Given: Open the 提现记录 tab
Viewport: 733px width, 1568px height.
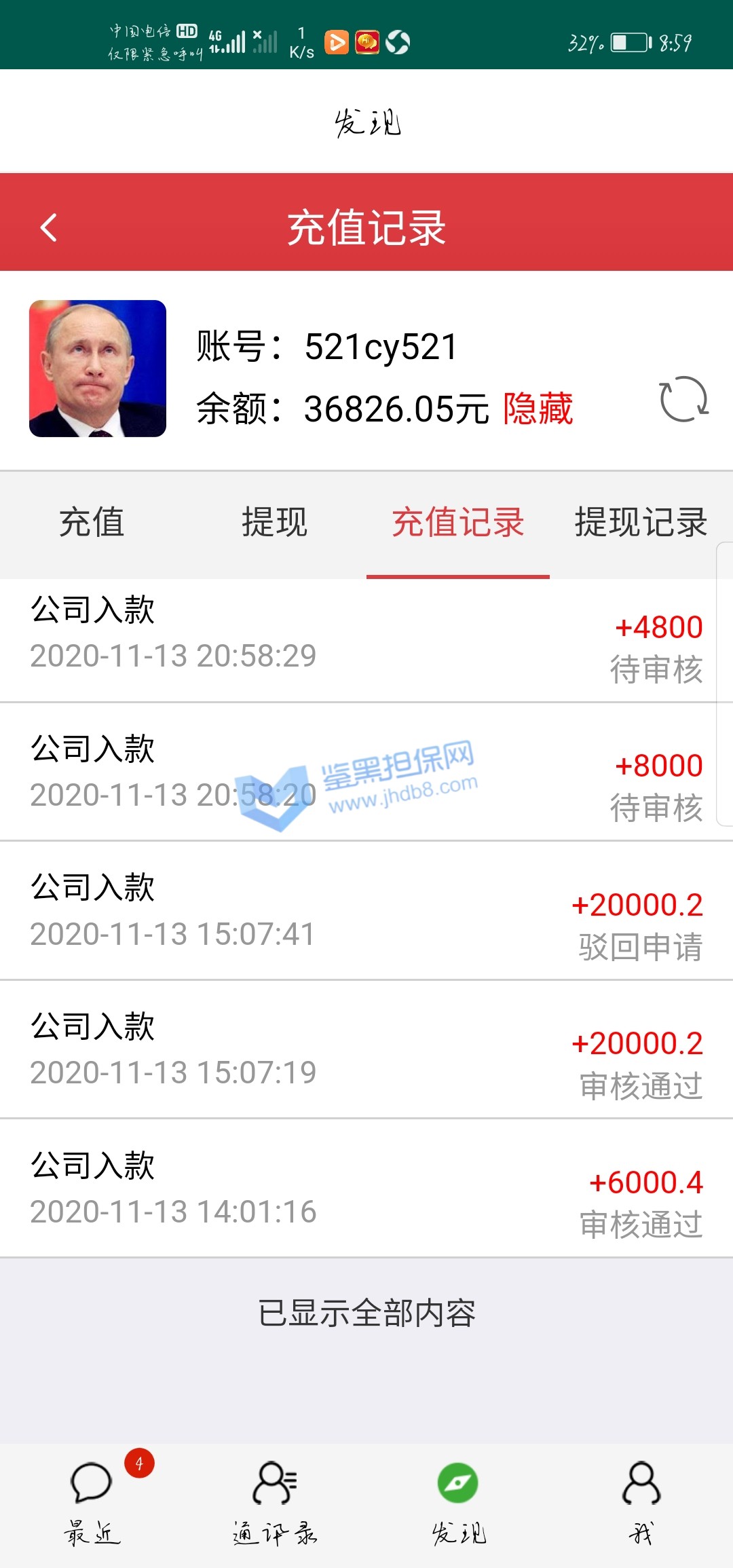Looking at the screenshot, I should tap(641, 523).
